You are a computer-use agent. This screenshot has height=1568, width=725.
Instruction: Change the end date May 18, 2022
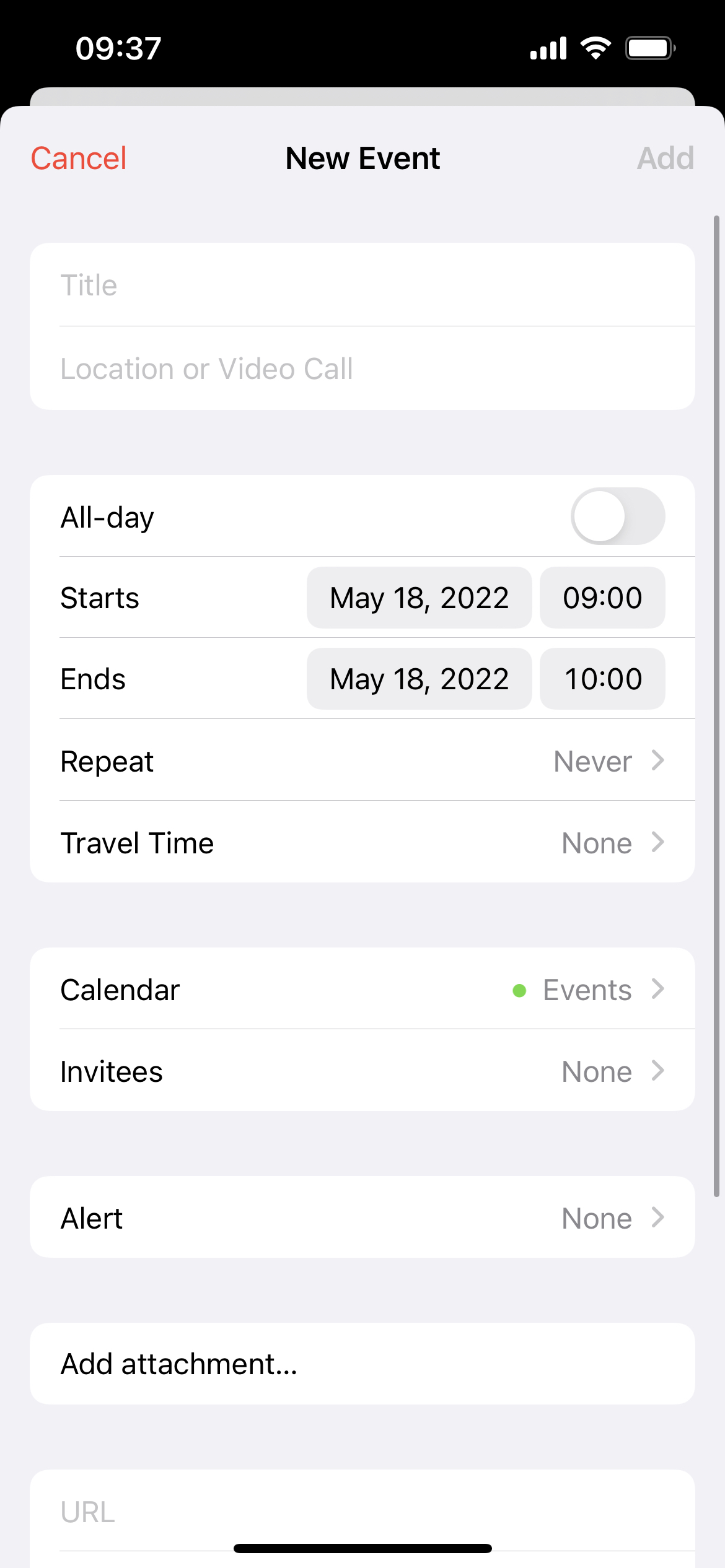(x=419, y=679)
